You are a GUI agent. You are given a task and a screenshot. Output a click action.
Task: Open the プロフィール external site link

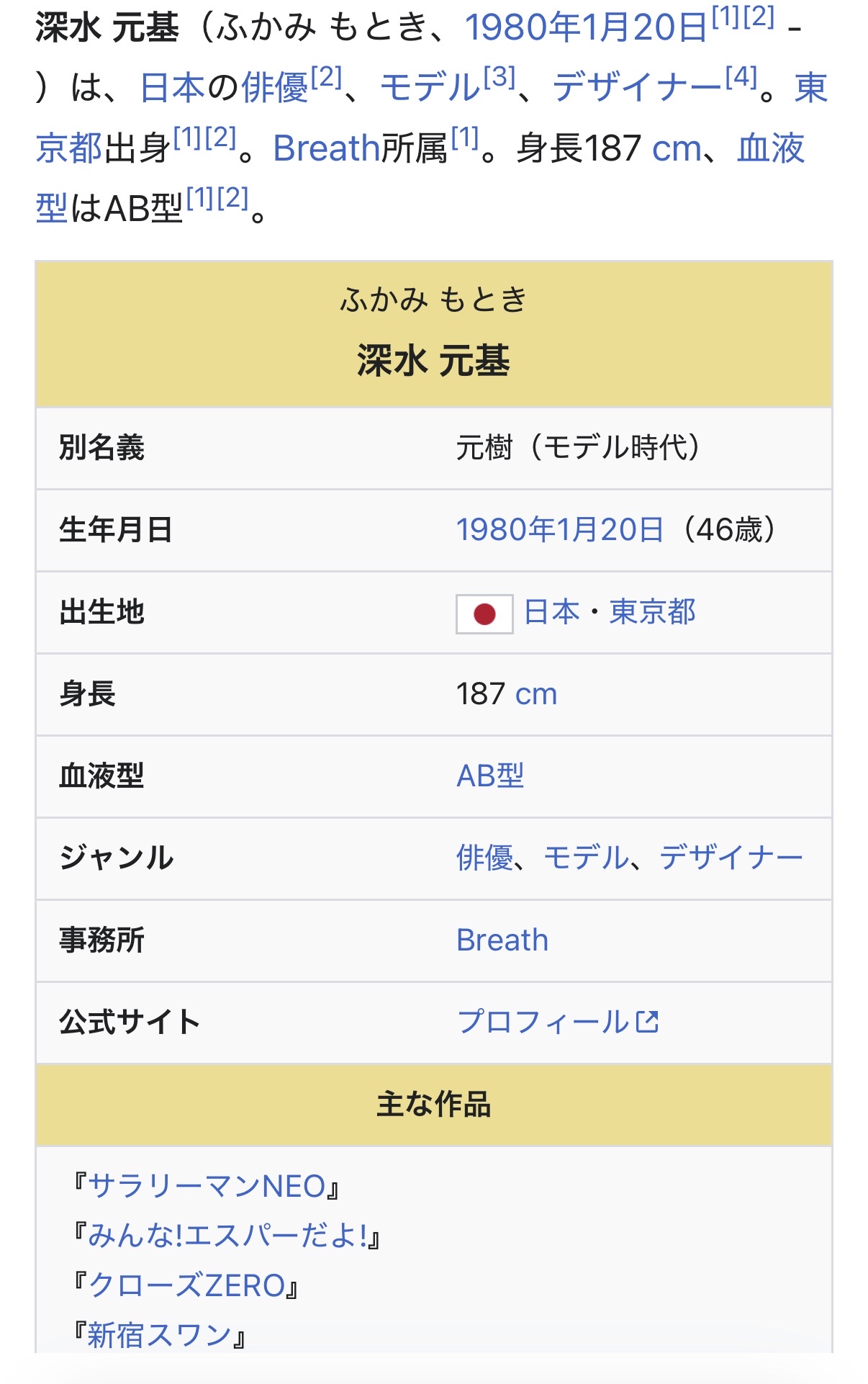tap(558, 1023)
